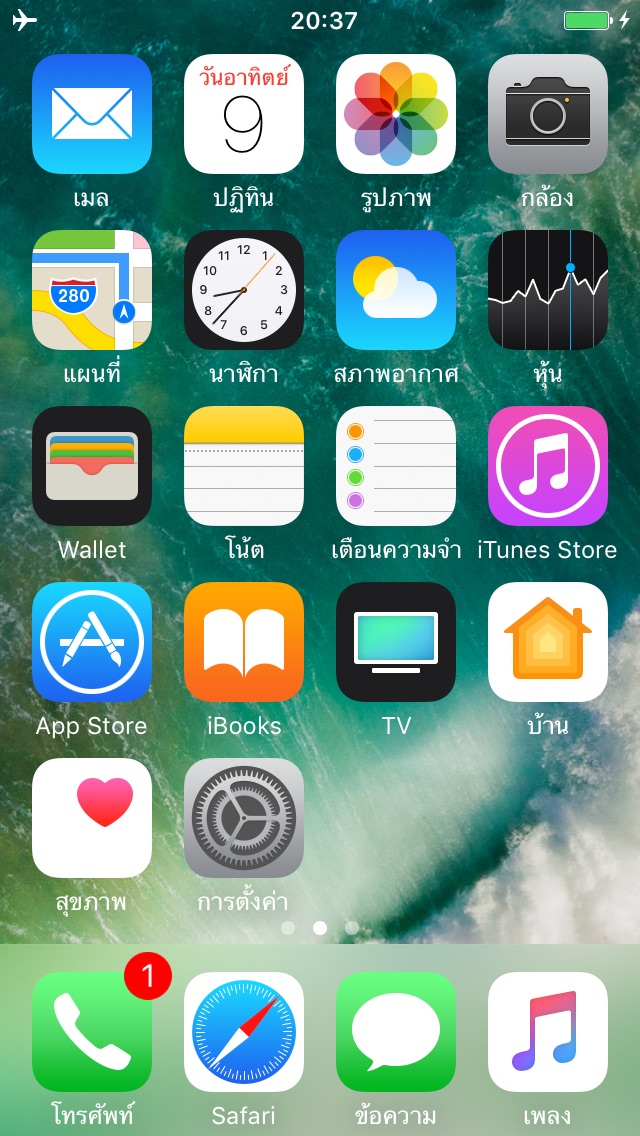Open the Mail app (เมล)
The height and width of the screenshot is (1136, 640).
[92, 114]
